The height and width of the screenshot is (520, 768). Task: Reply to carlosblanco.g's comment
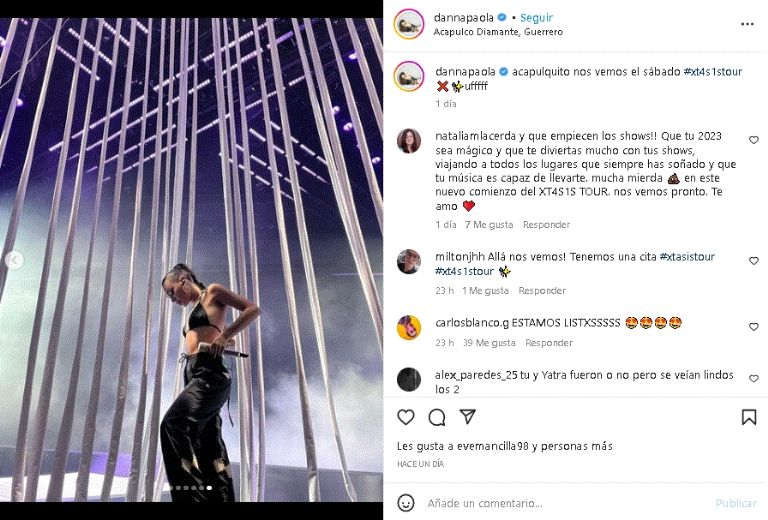(549, 343)
